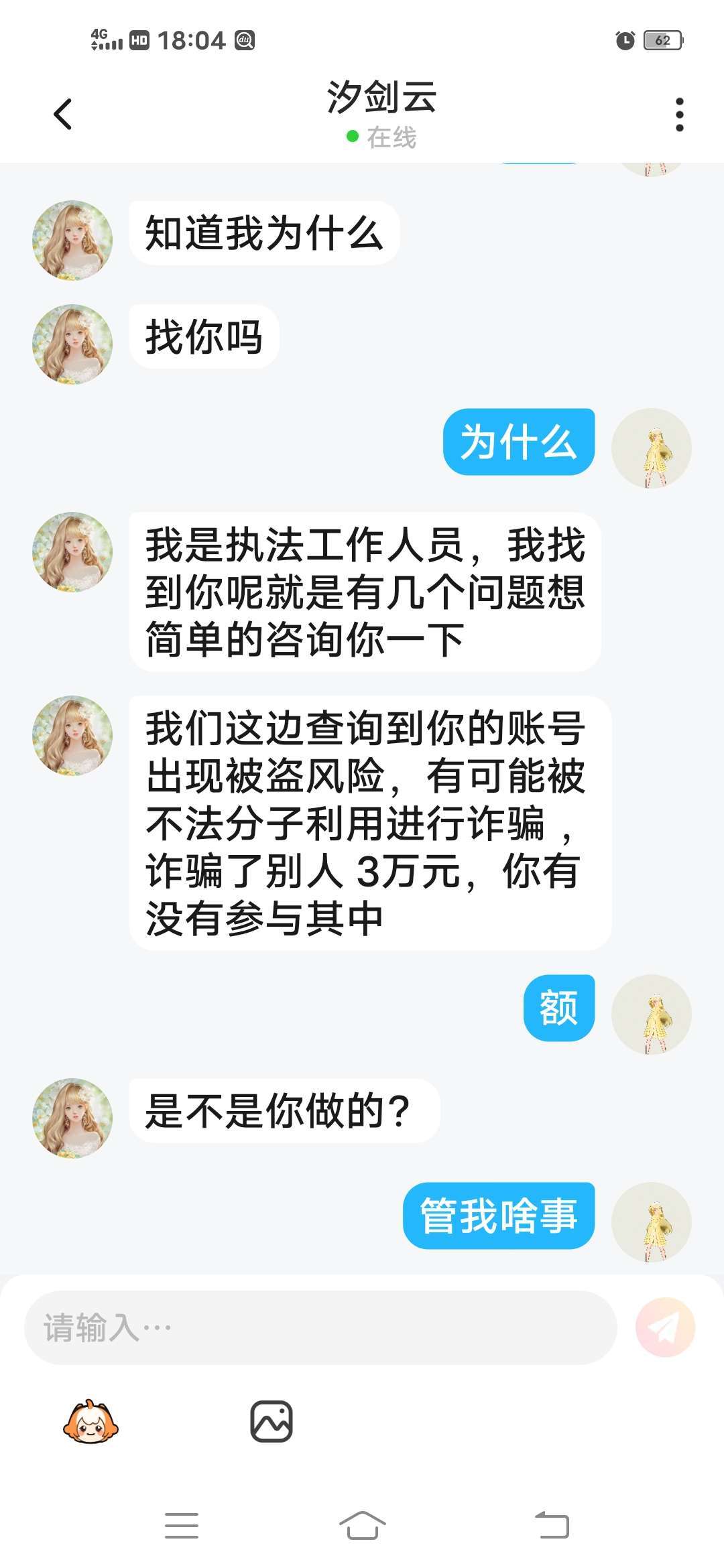Go to the system home screen
This screenshot has width=724, height=1568.
tap(362, 1526)
